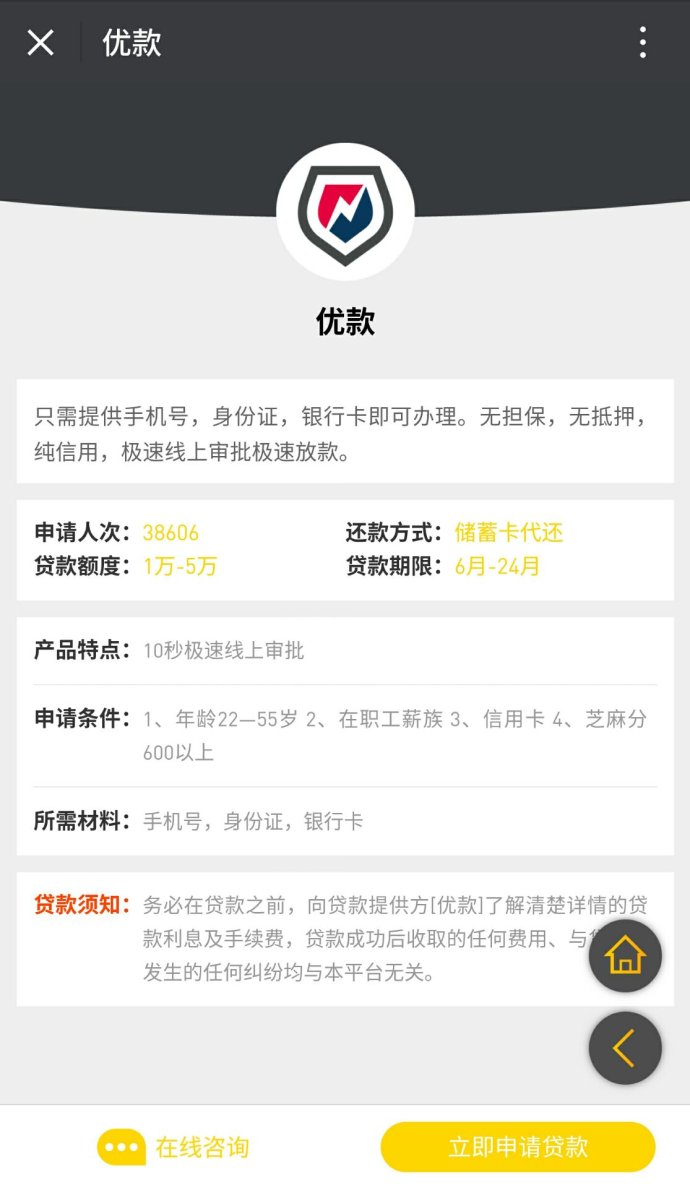The height and width of the screenshot is (1188, 690).
Task: Tap 立即申请贷款 to apply now
Action: (518, 1147)
